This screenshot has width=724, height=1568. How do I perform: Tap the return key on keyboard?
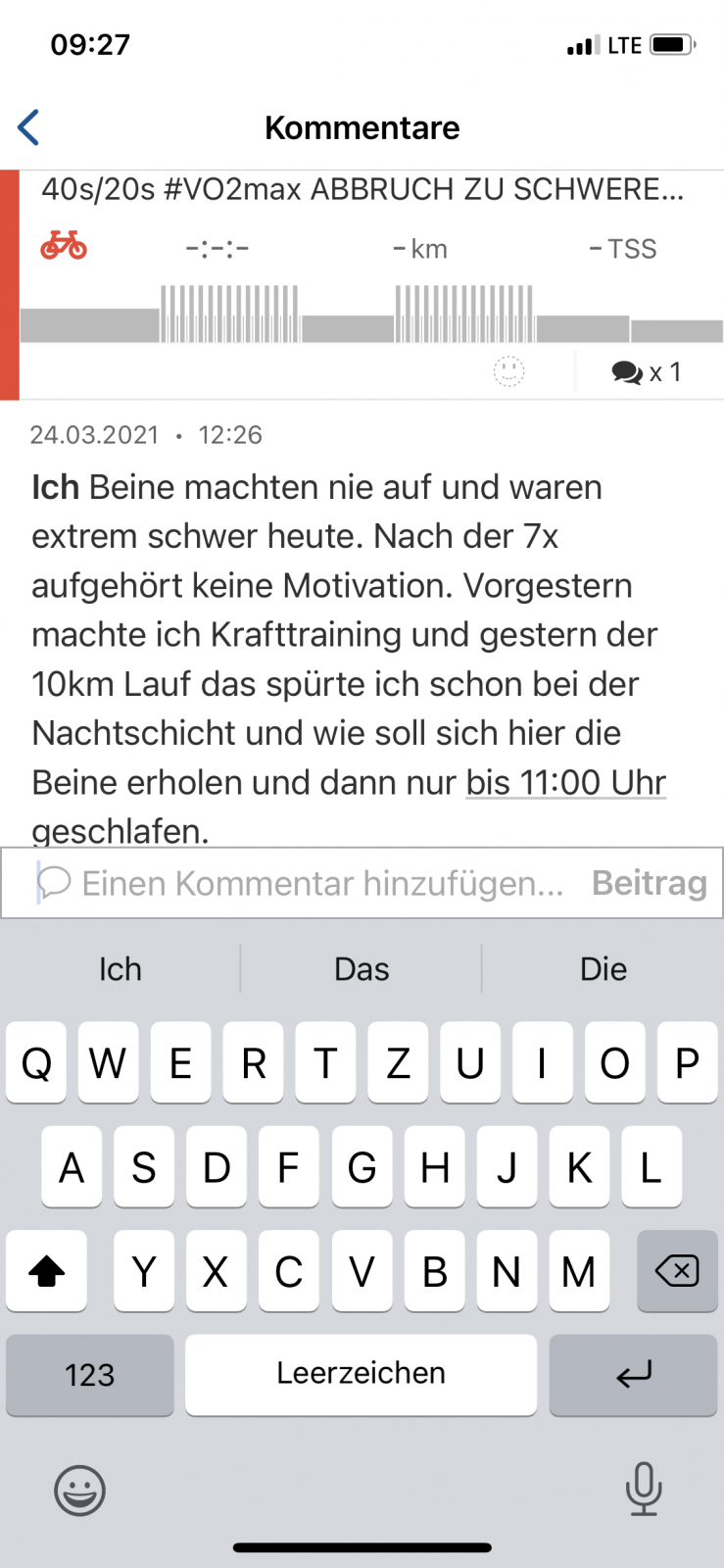pos(633,1374)
